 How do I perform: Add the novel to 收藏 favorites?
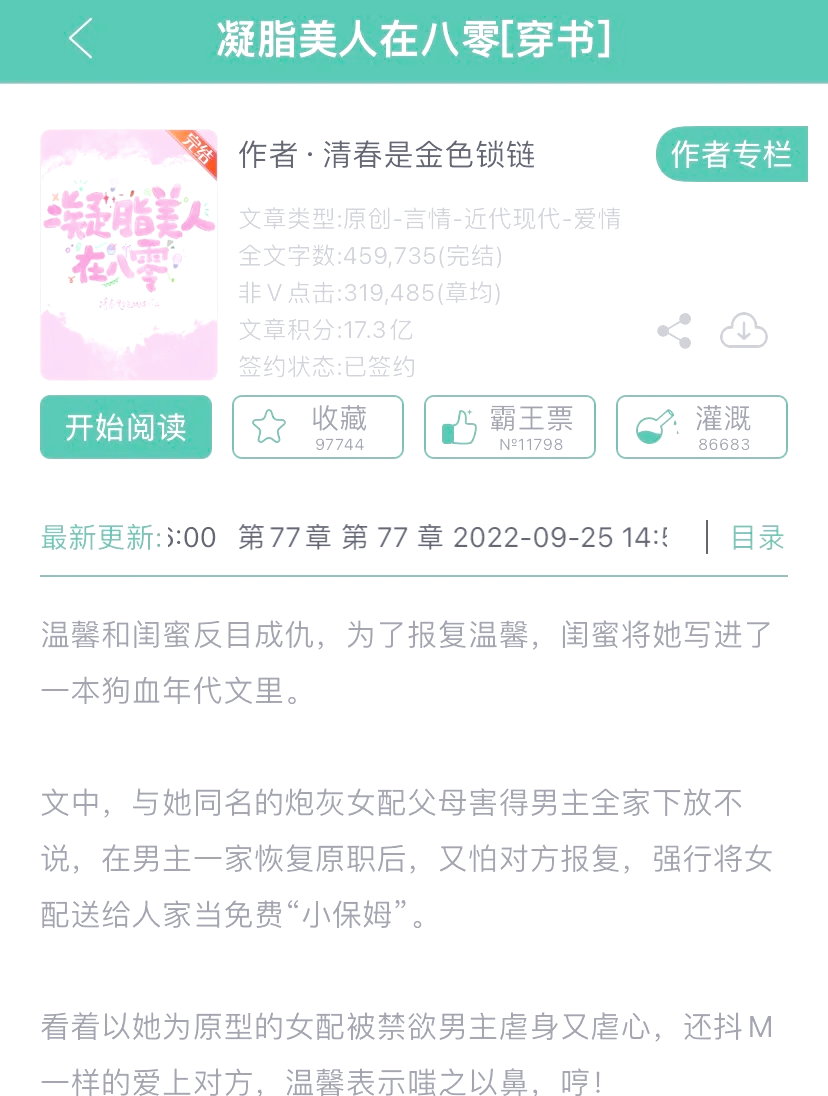pyautogui.click(x=318, y=427)
